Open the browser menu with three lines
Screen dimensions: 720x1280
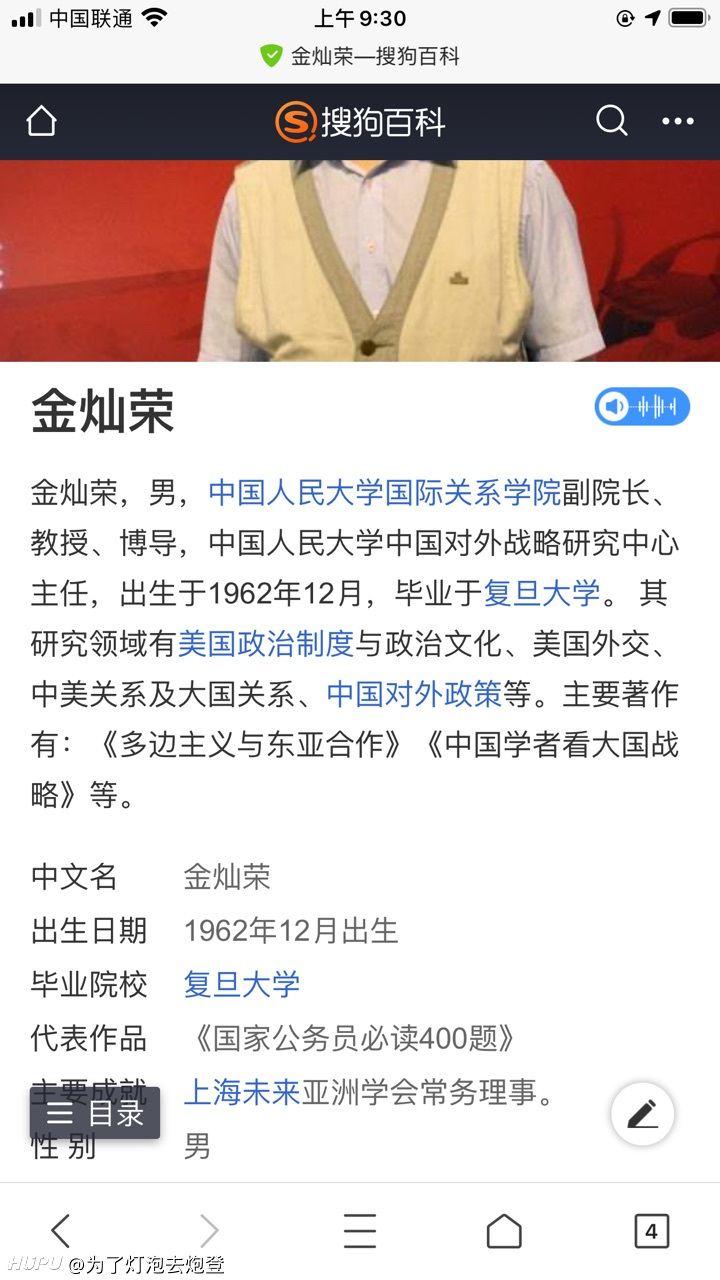point(360,1231)
